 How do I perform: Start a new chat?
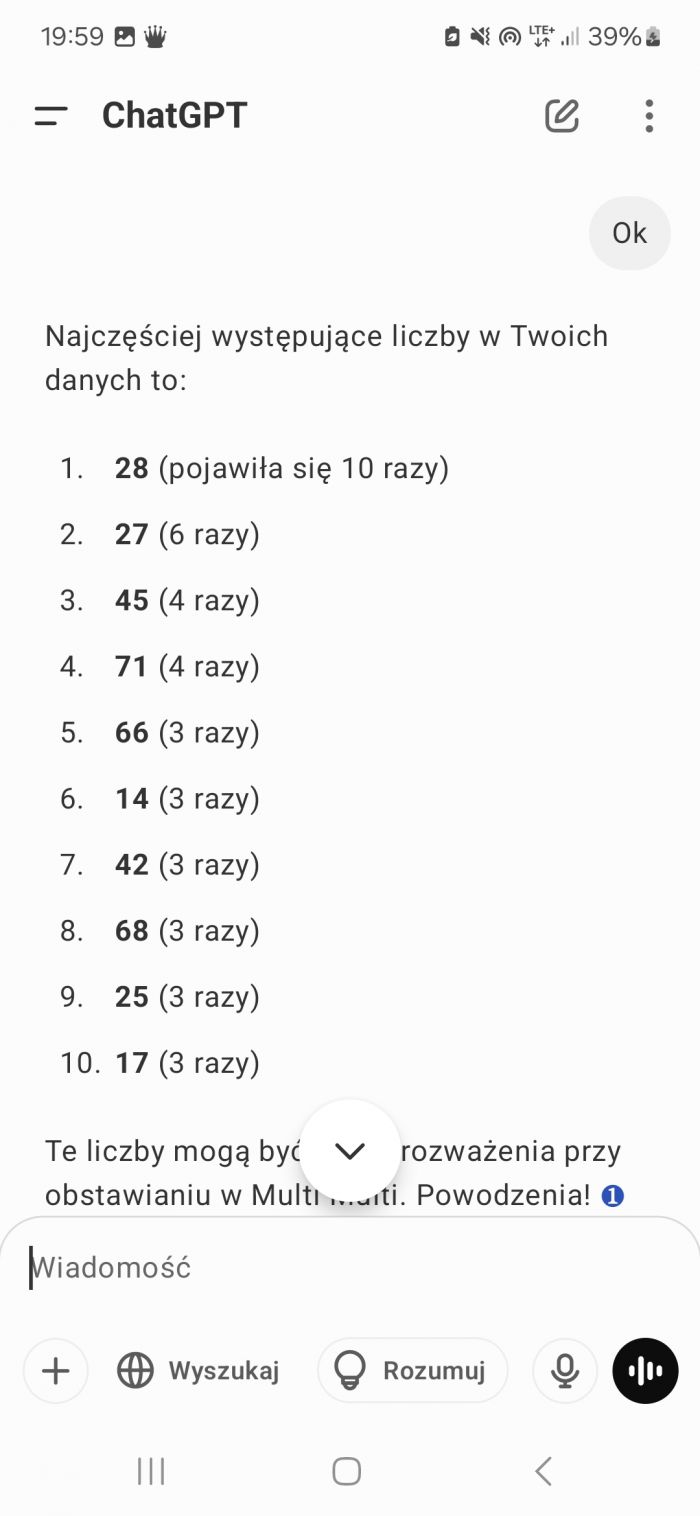click(562, 116)
